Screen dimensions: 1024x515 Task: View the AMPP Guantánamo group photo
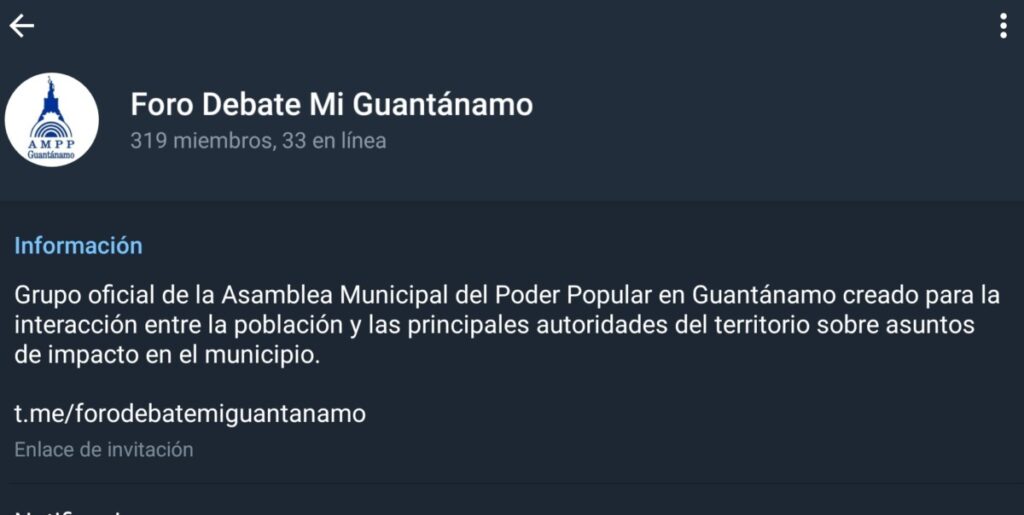pos(52,120)
